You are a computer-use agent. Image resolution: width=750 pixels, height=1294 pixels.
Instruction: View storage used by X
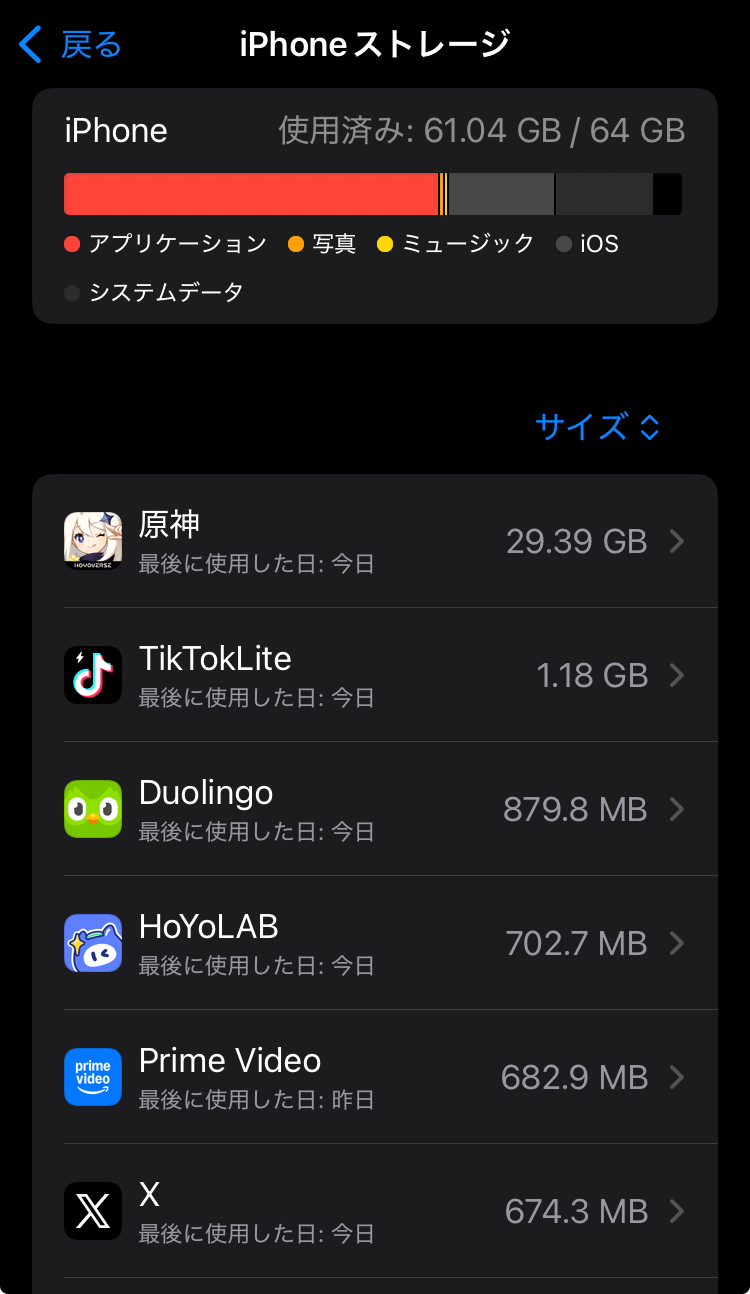click(x=375, y=1211)
